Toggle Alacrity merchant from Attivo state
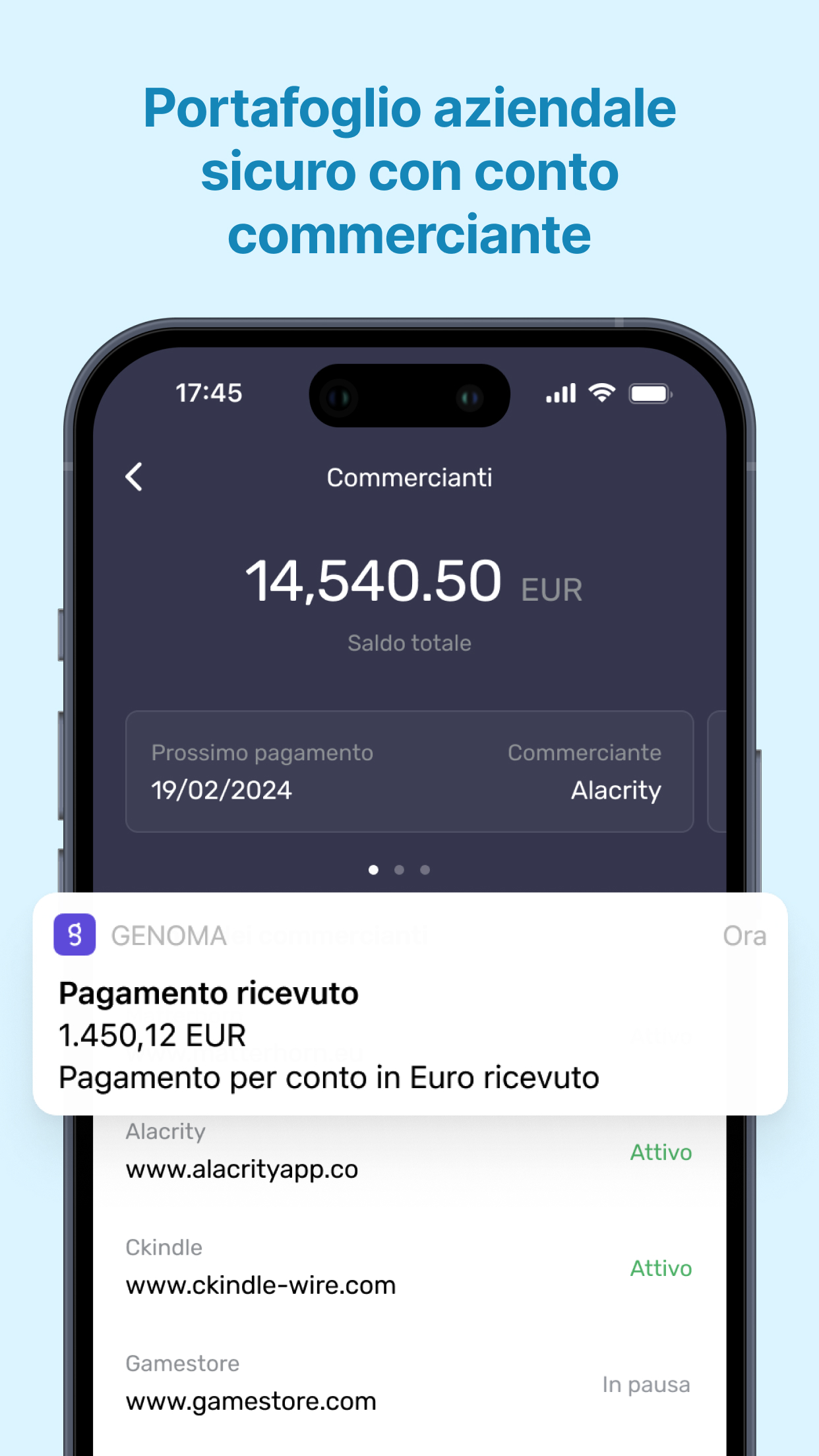This screenshot has height=1456, width=819. coord(660,1152)
